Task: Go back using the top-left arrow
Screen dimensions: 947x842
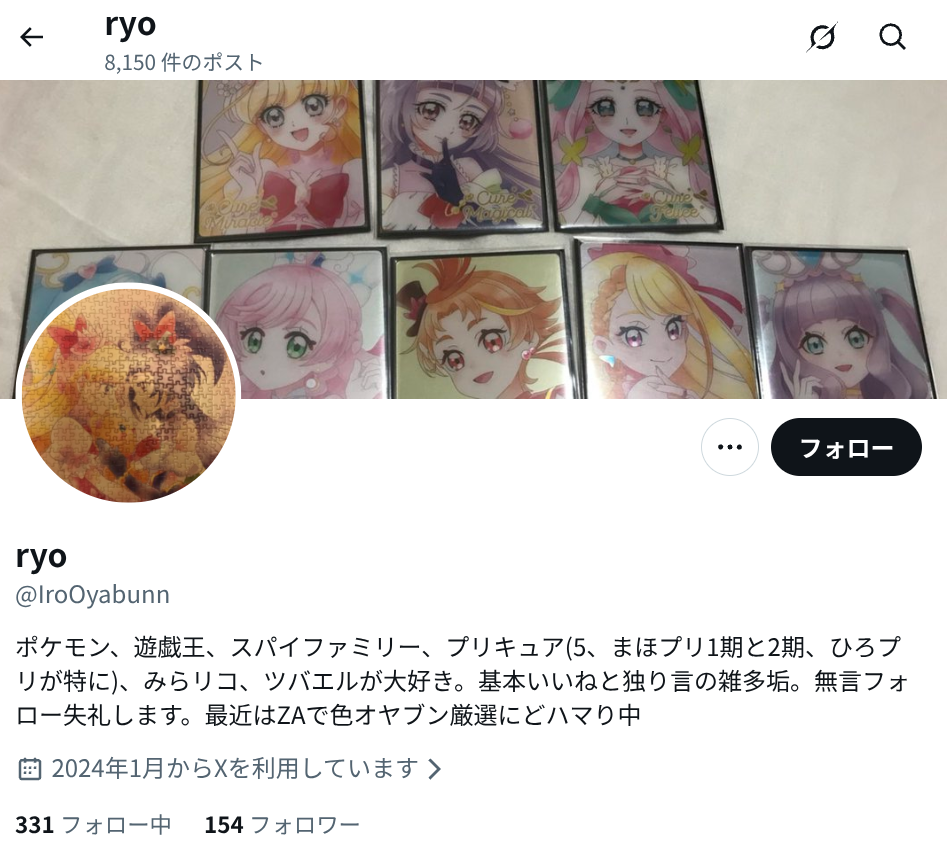Action: (32, 38)
